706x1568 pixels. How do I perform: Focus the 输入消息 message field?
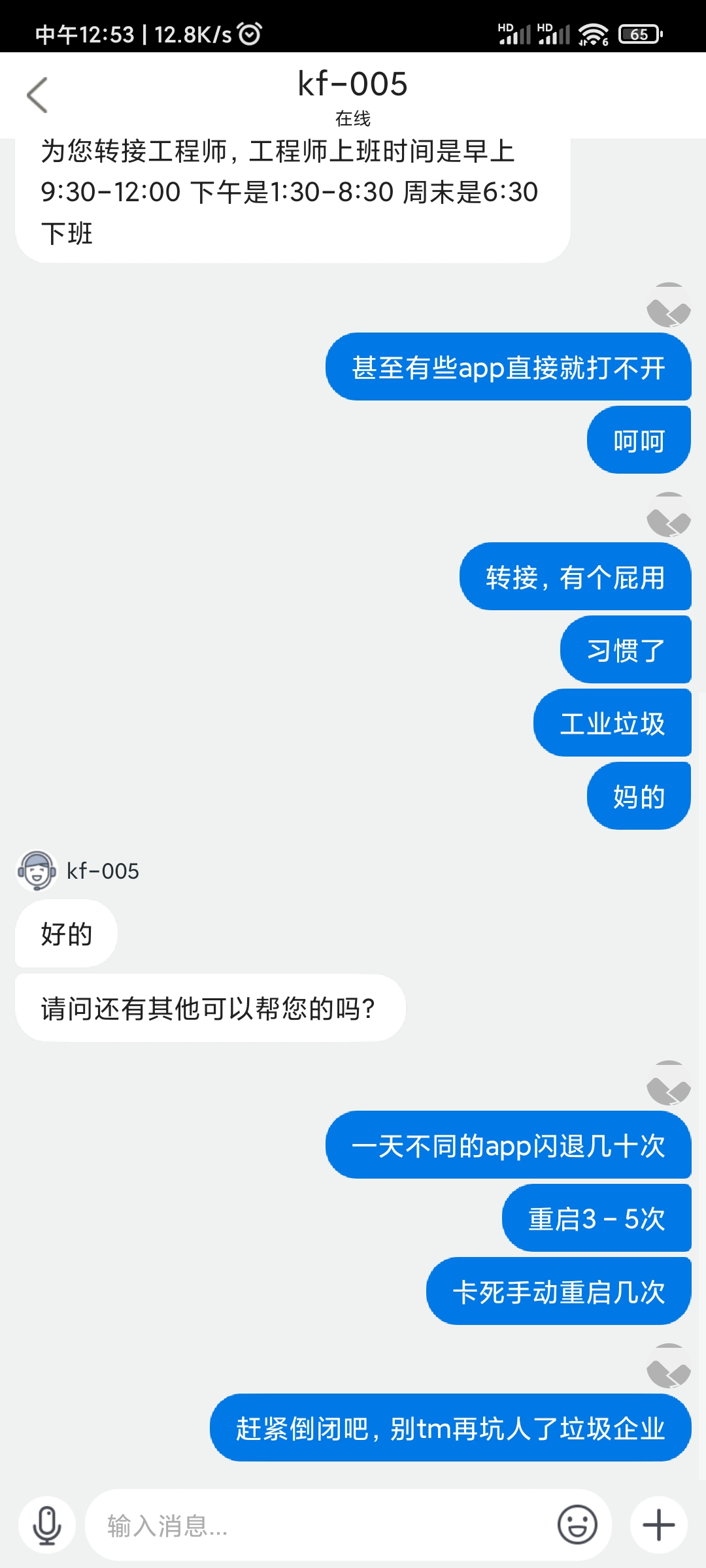tap(320, 1526)
